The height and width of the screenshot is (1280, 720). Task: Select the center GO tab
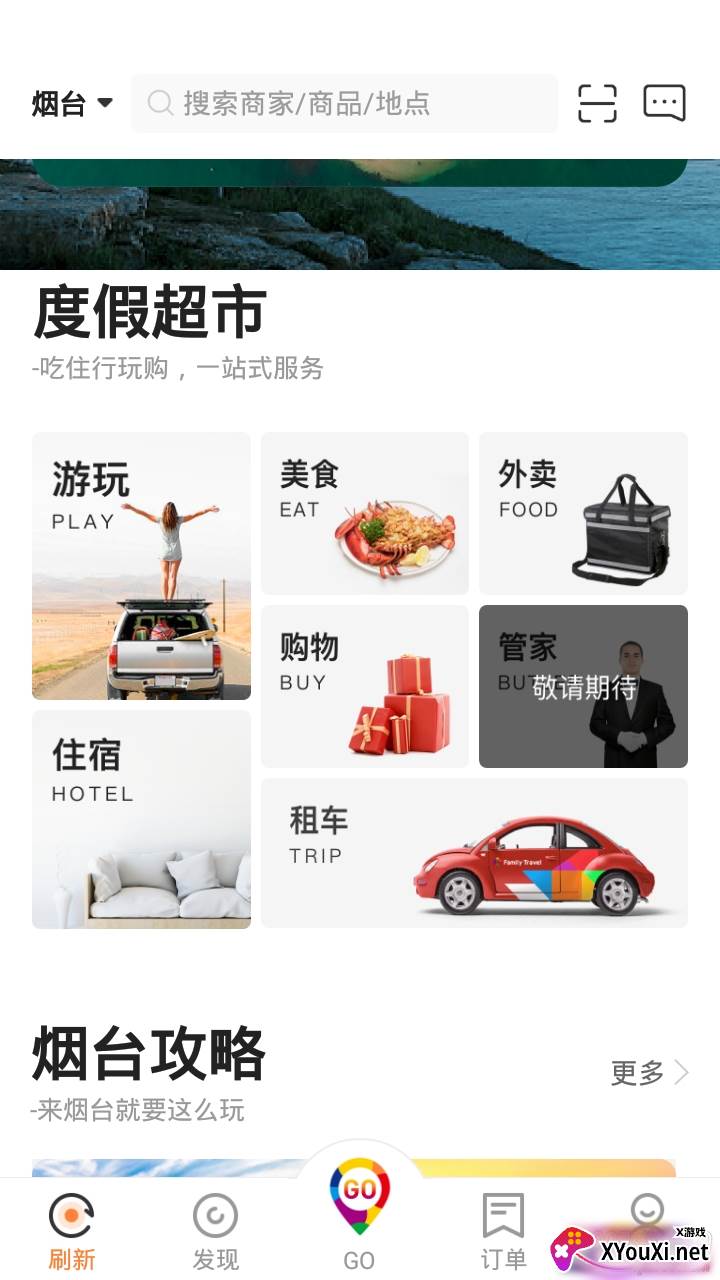[x=360, y=1215]
